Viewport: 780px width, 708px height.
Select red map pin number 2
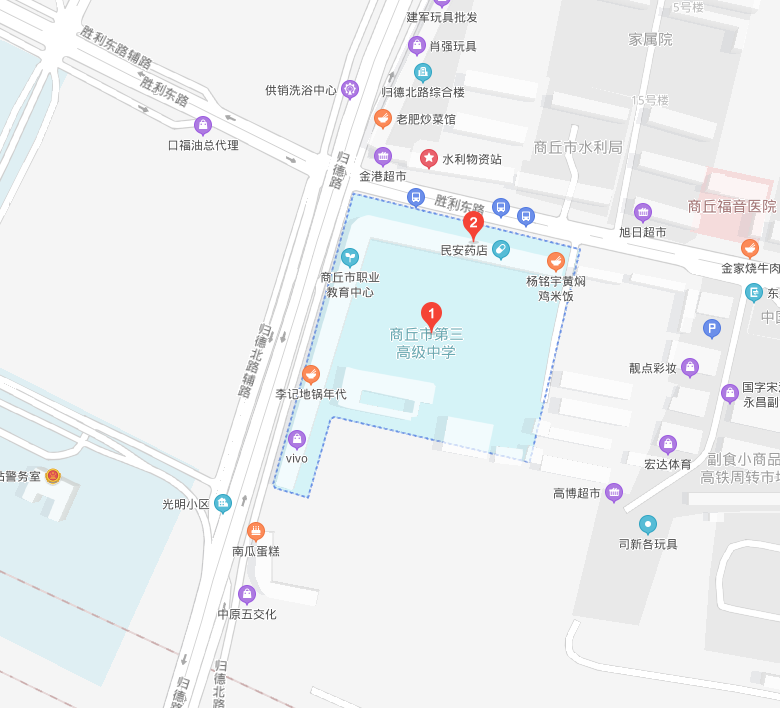tap(474, 224)
